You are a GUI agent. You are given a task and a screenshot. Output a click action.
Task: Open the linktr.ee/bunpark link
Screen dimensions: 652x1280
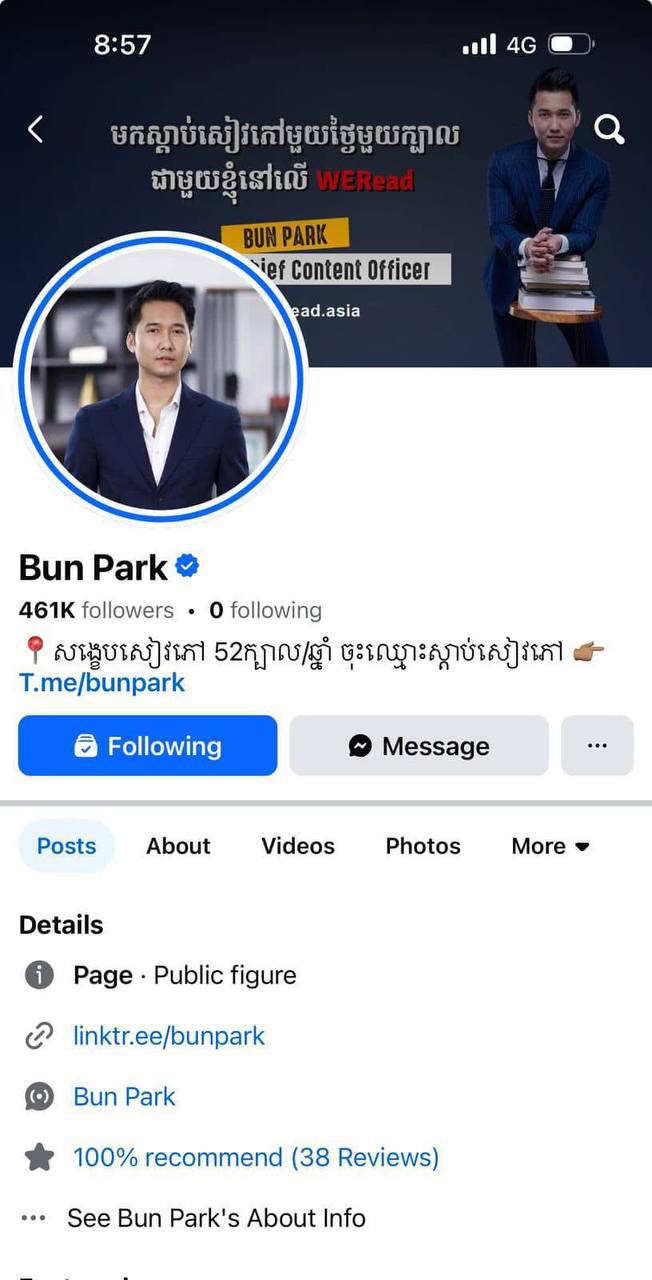click(169, 1036)
